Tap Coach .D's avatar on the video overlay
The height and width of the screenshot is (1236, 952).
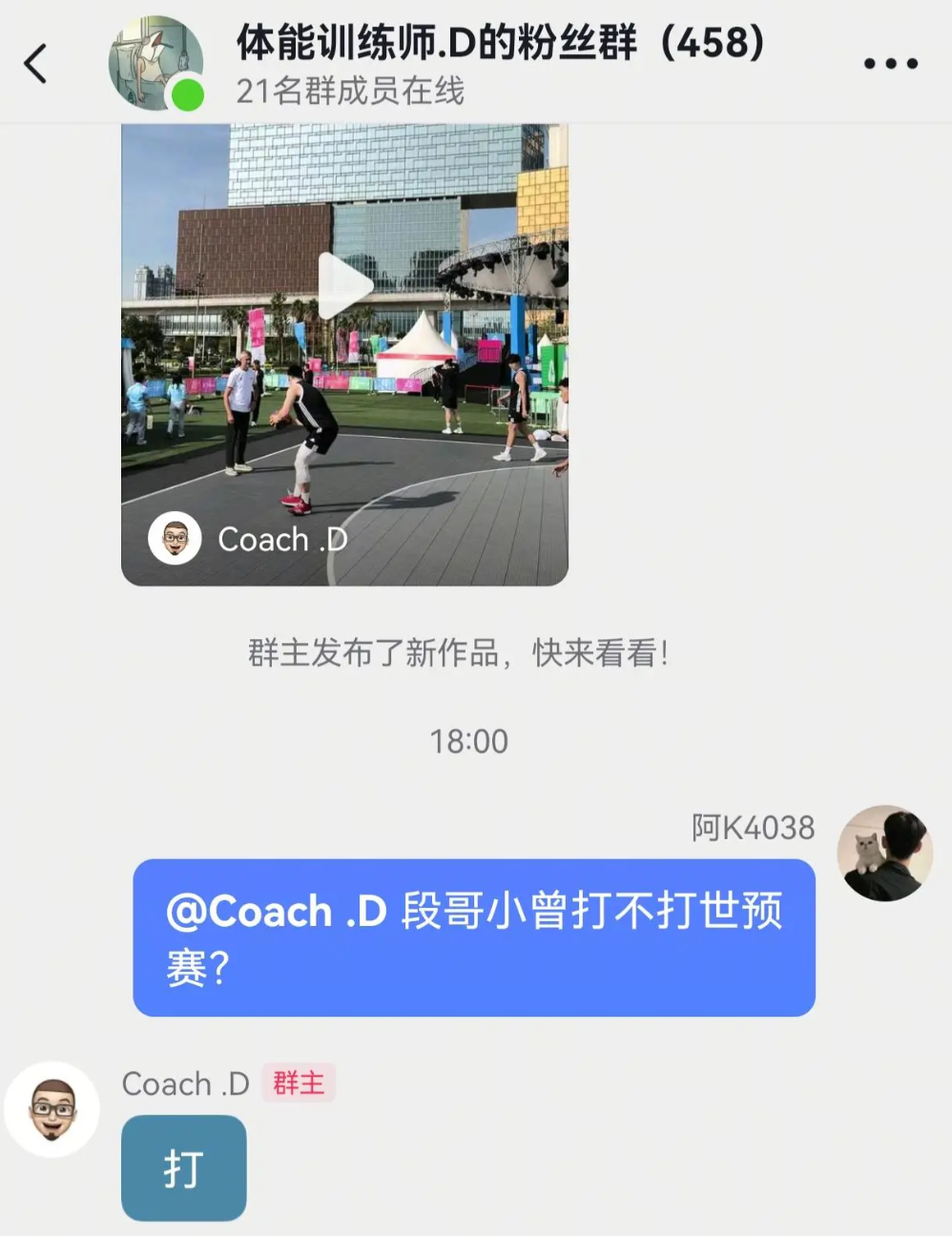[x=175, y=540]
